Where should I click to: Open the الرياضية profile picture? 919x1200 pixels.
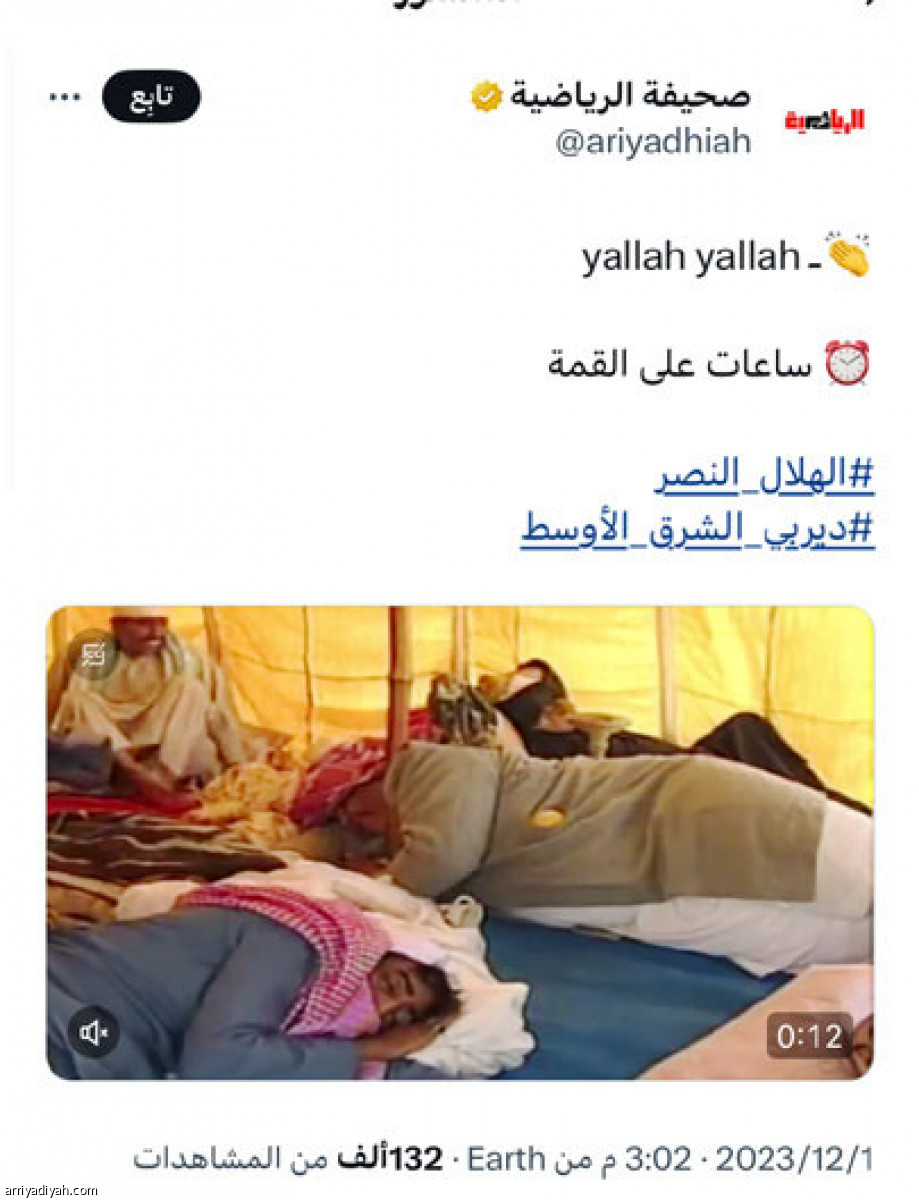point(824,122)
